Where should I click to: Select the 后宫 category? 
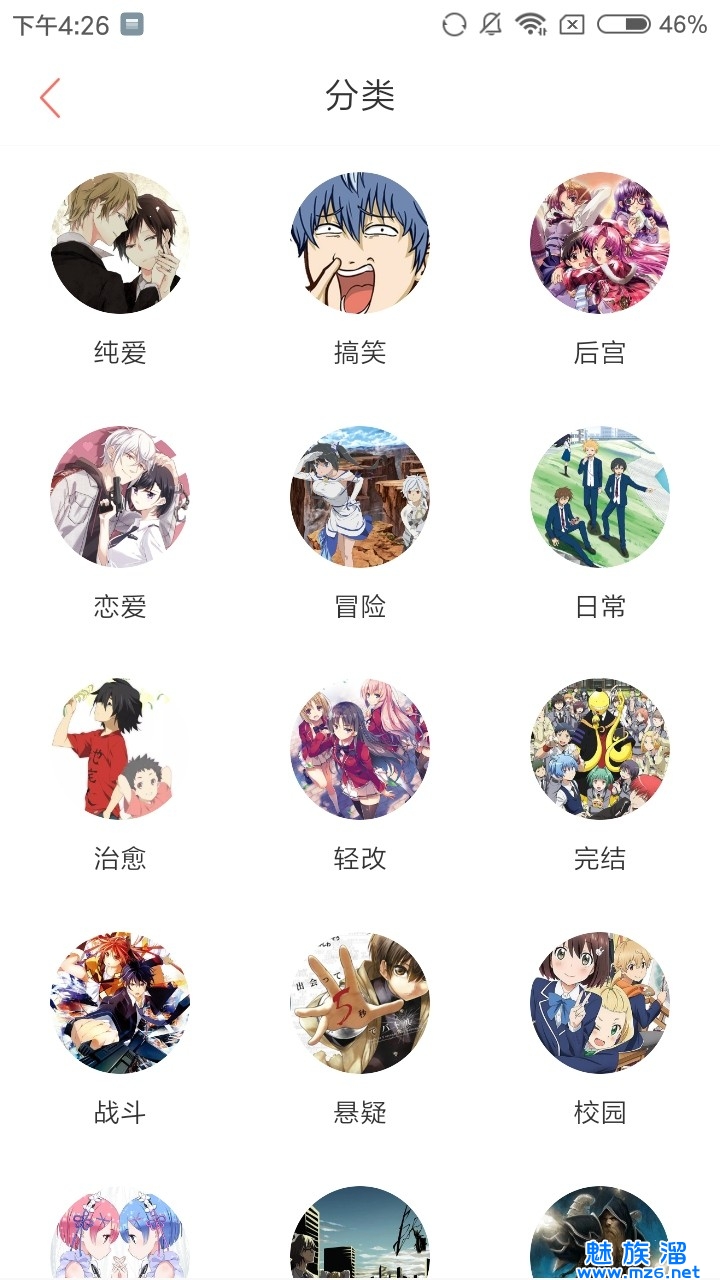(600, 243)
